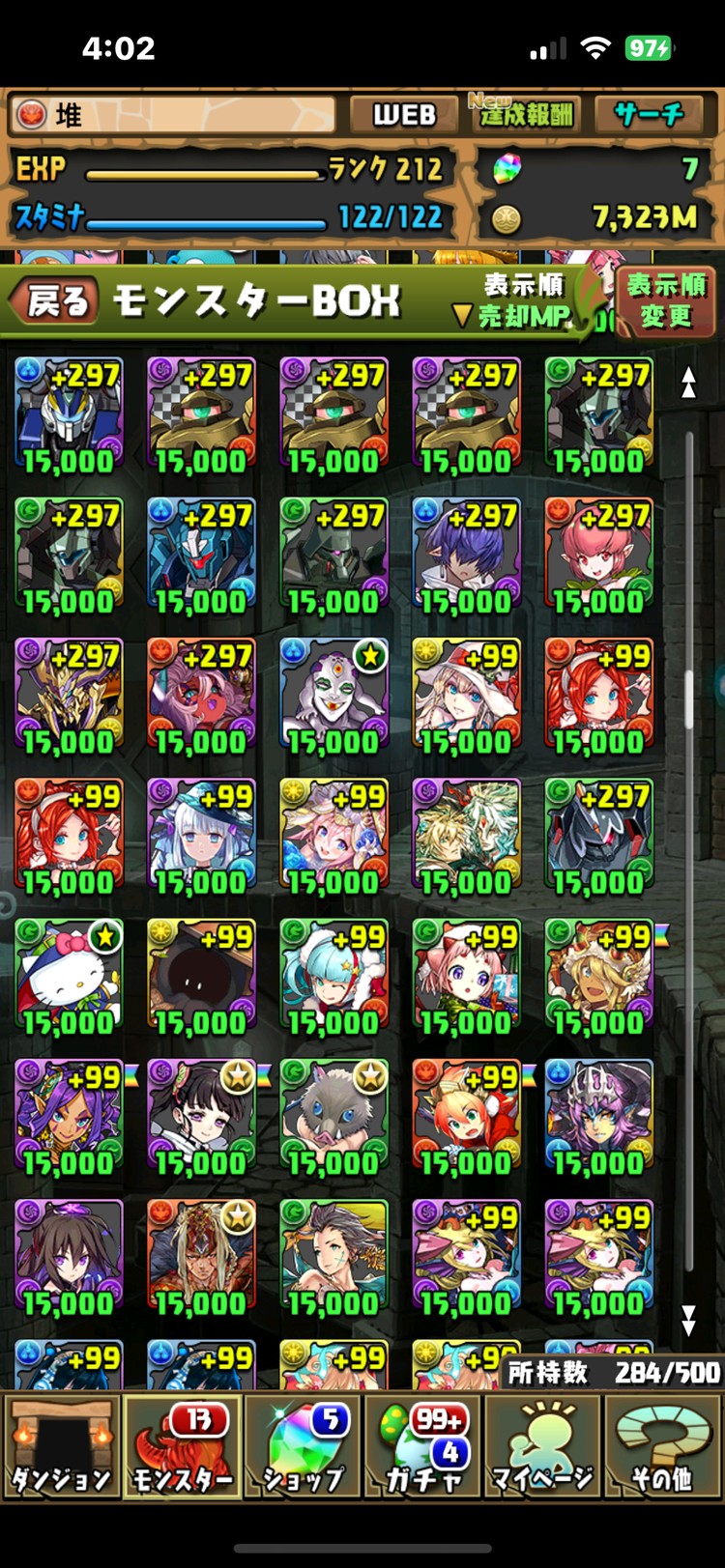This screenshot has height=1568, width=725.
Task: Select the two blond figures monster
Action: pos(466,834)
